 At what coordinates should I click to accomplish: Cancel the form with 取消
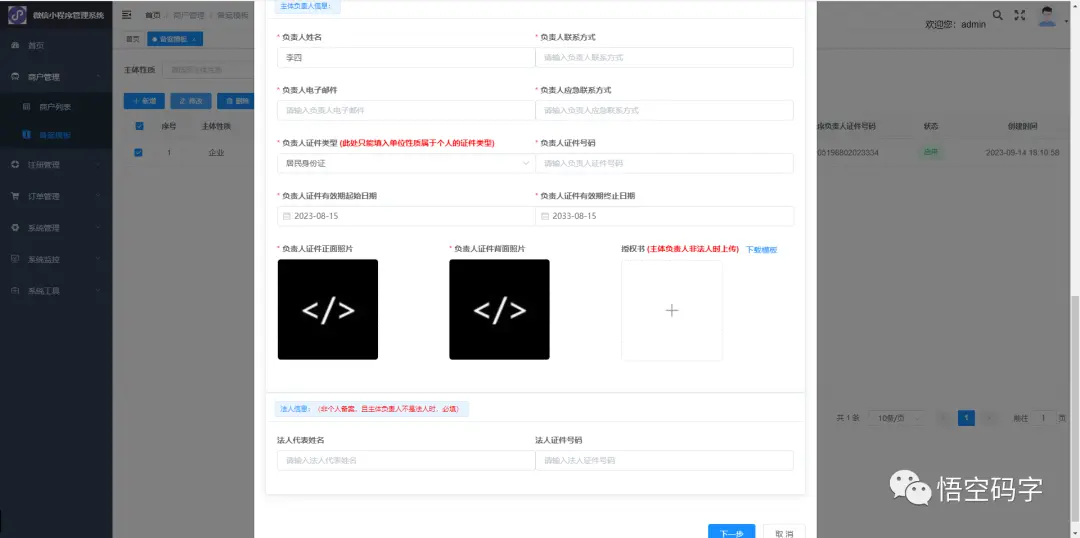coord(783,531)
